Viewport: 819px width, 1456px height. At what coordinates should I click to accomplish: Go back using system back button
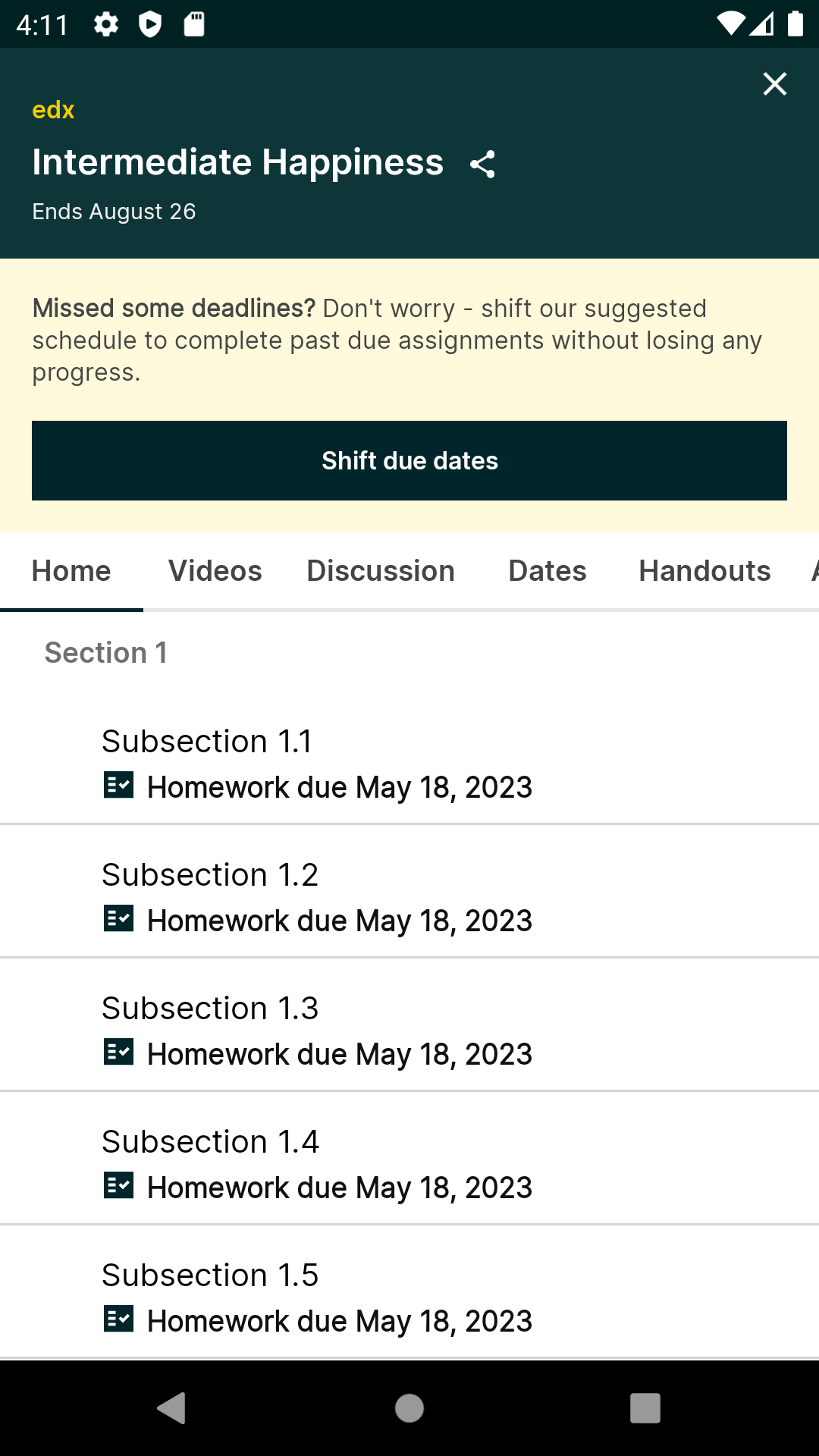[173, 1408]
